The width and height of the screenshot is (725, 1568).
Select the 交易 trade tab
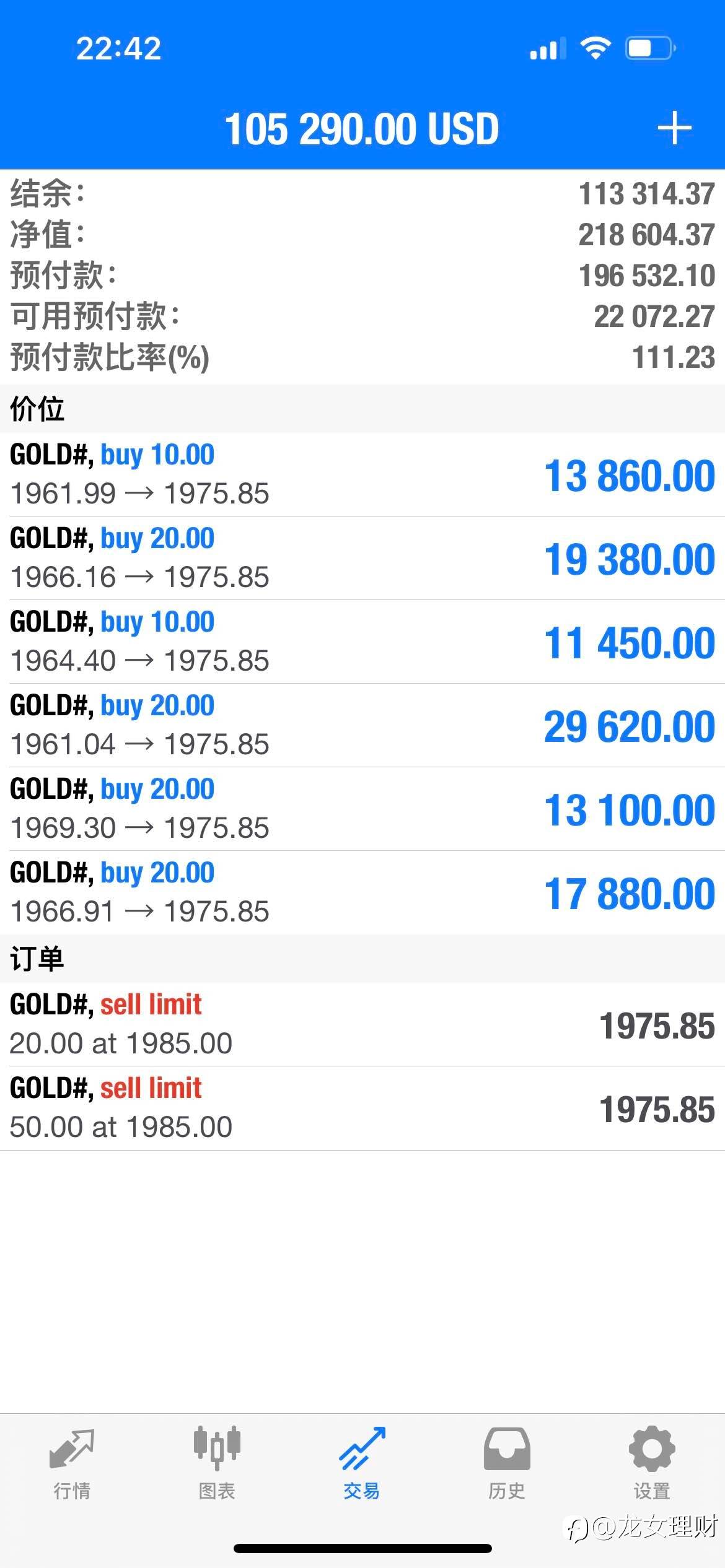pos(362,1464)
